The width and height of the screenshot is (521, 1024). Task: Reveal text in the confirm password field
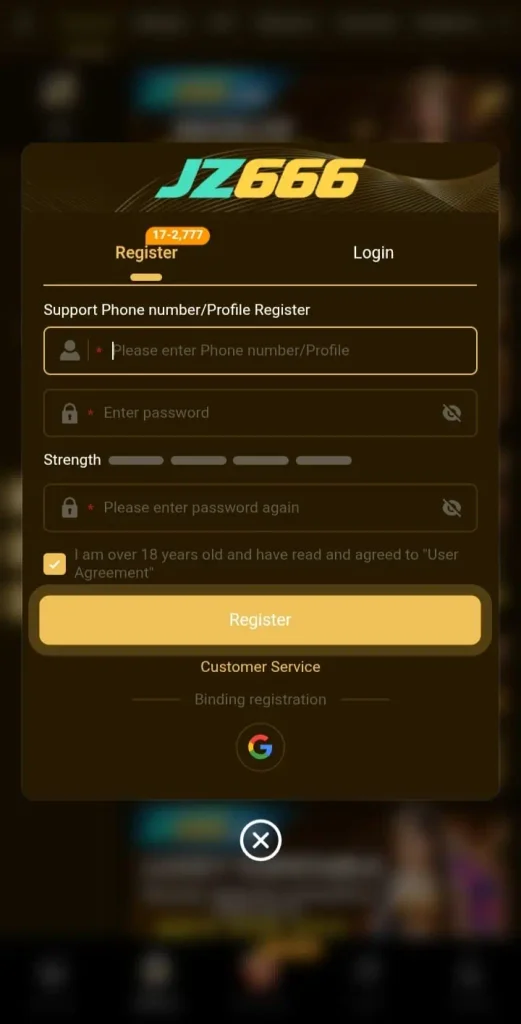[x=451, y=507]
